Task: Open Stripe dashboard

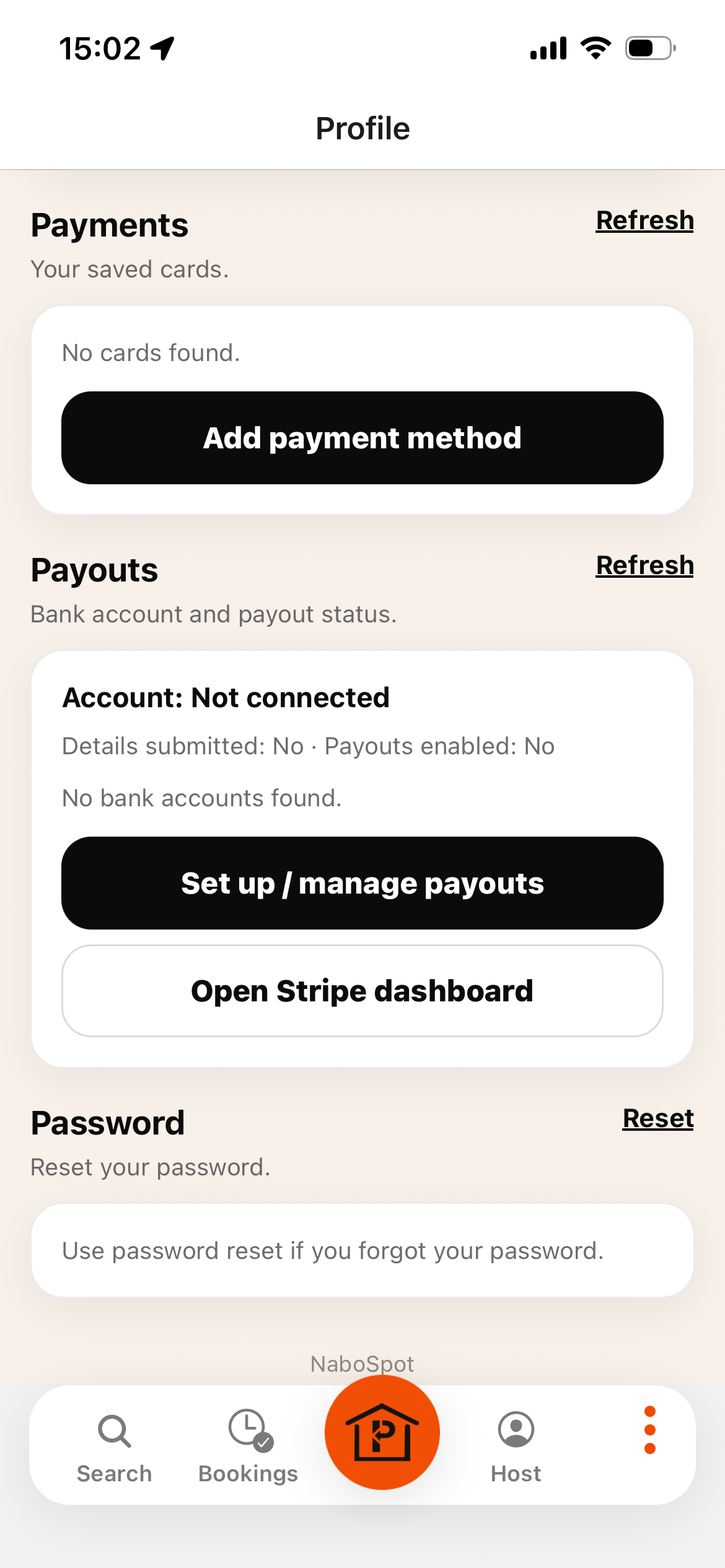Action: [362, 991]
